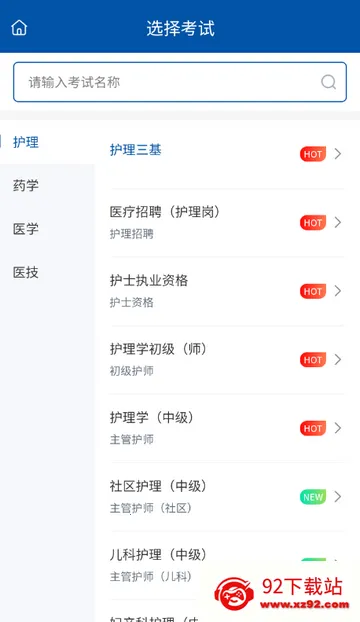Image resolution: width=360 pixels, height=622 pixels.
Task: Open 医疗招聘（护理岗）exam
Action: [x=227, y=223]
